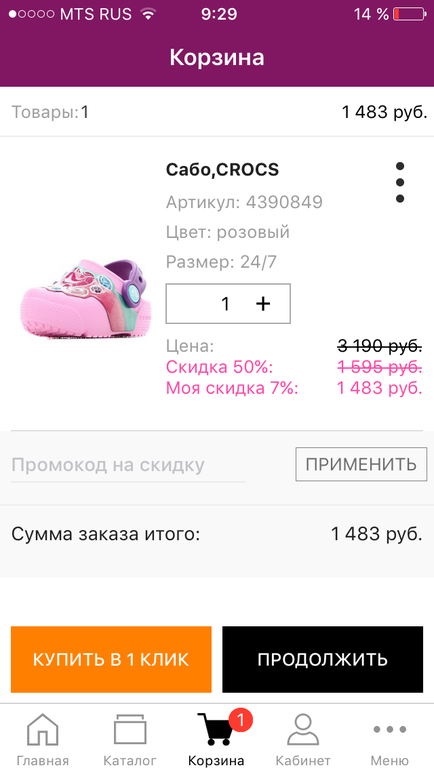
Task: Tap КУПИТЬ В 1 КЛИК
Action: click(x=111, y=659)
